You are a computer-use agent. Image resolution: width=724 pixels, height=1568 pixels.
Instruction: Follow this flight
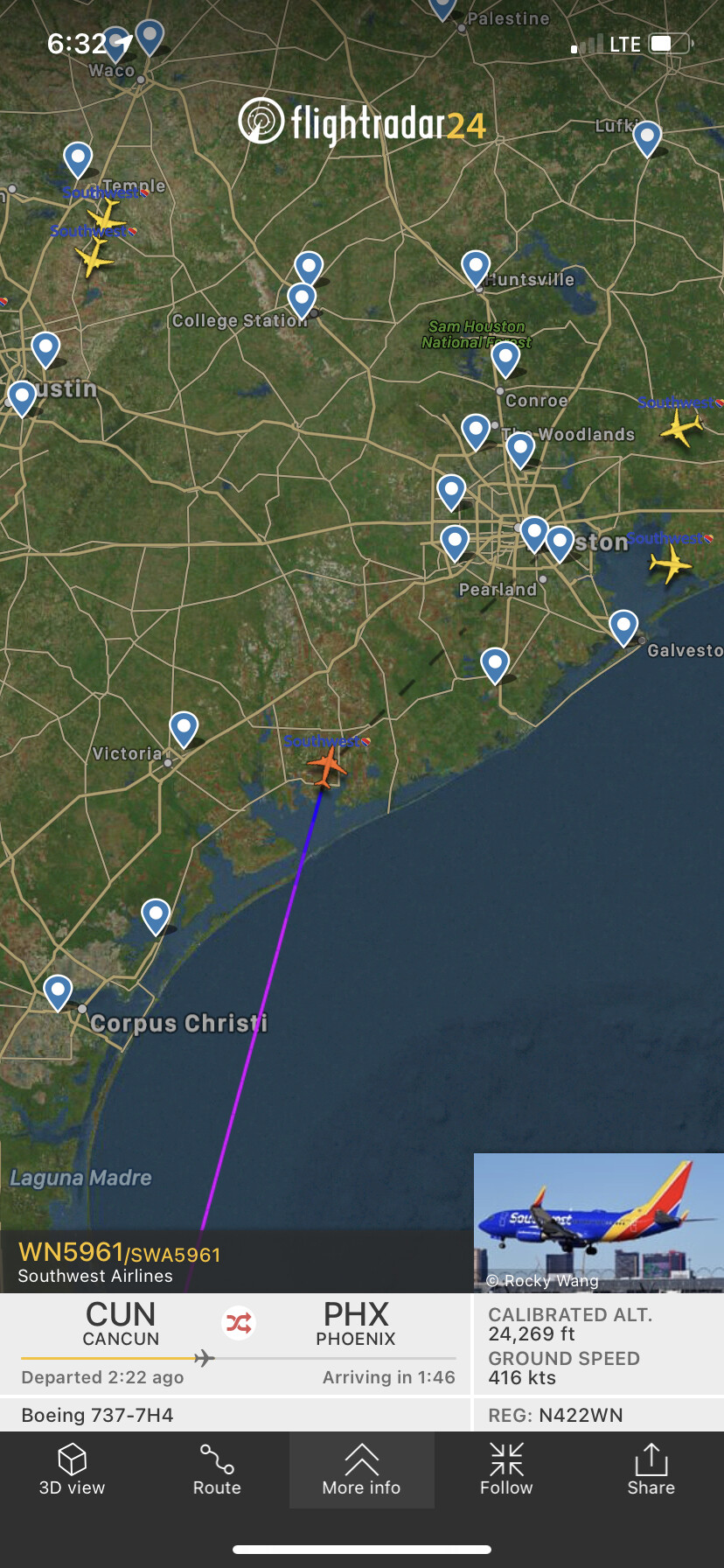click(506, 1470)
